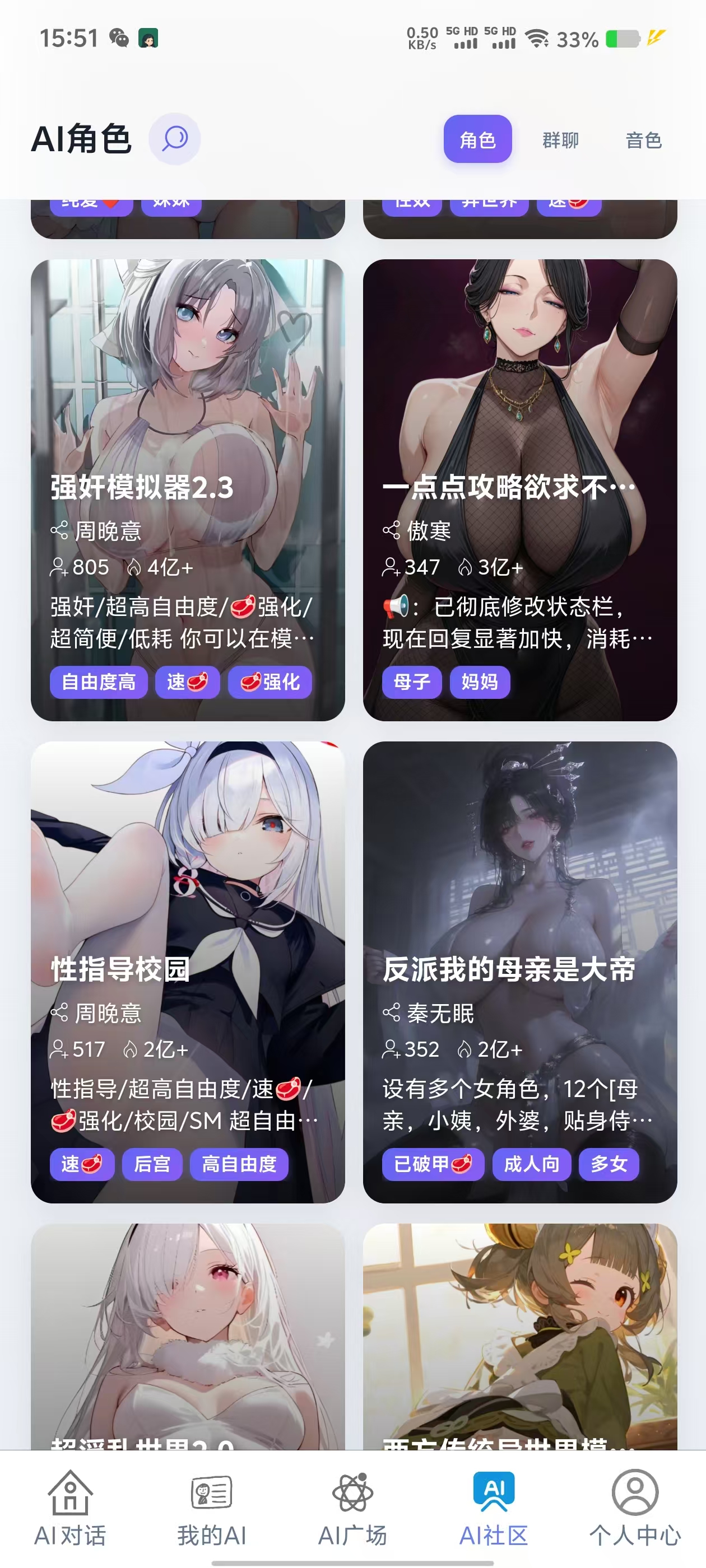Viewport: 706px width, 1568px height.
Task: Select the AI广场 atom icon
Action: tap(352, 1491)
